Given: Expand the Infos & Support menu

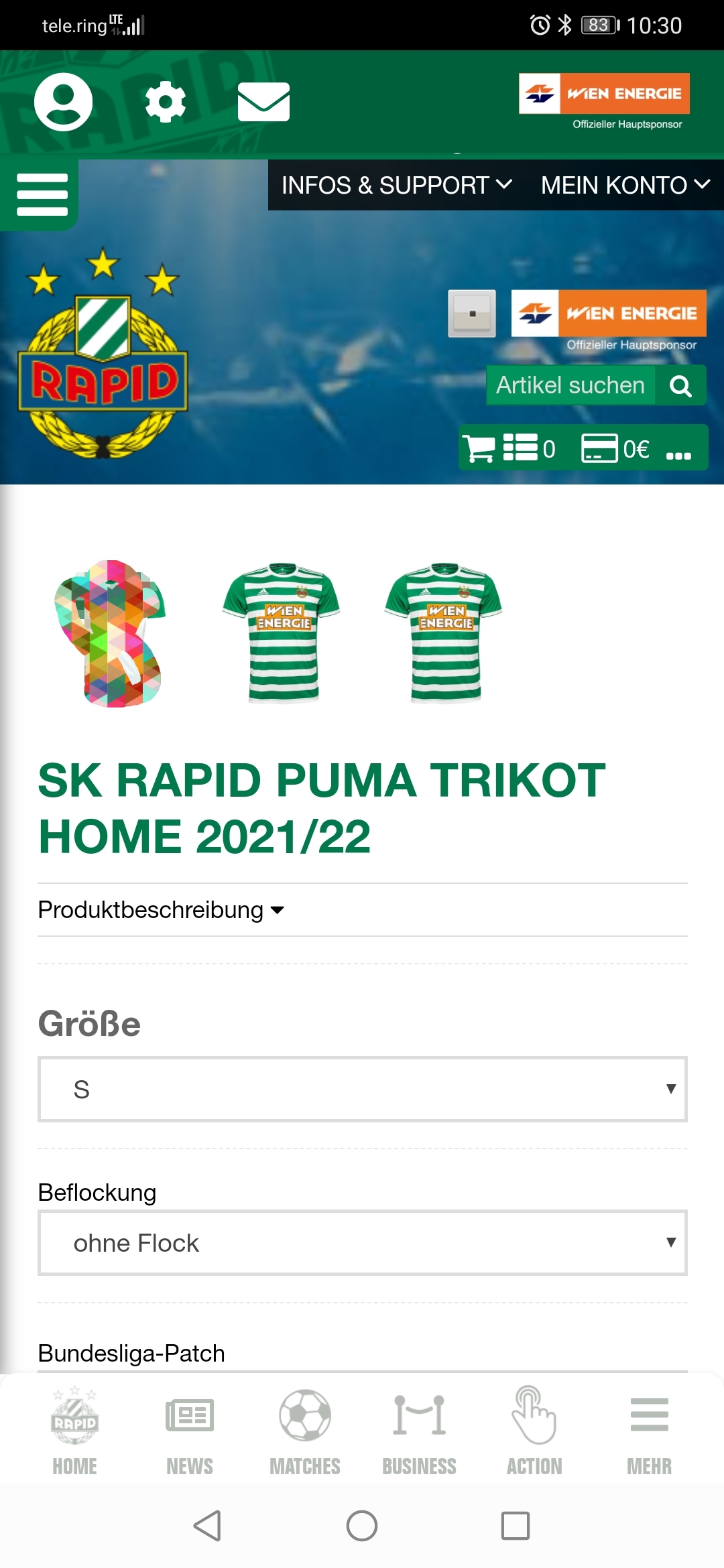Looking at the screenshot, I should coord(397,185).
